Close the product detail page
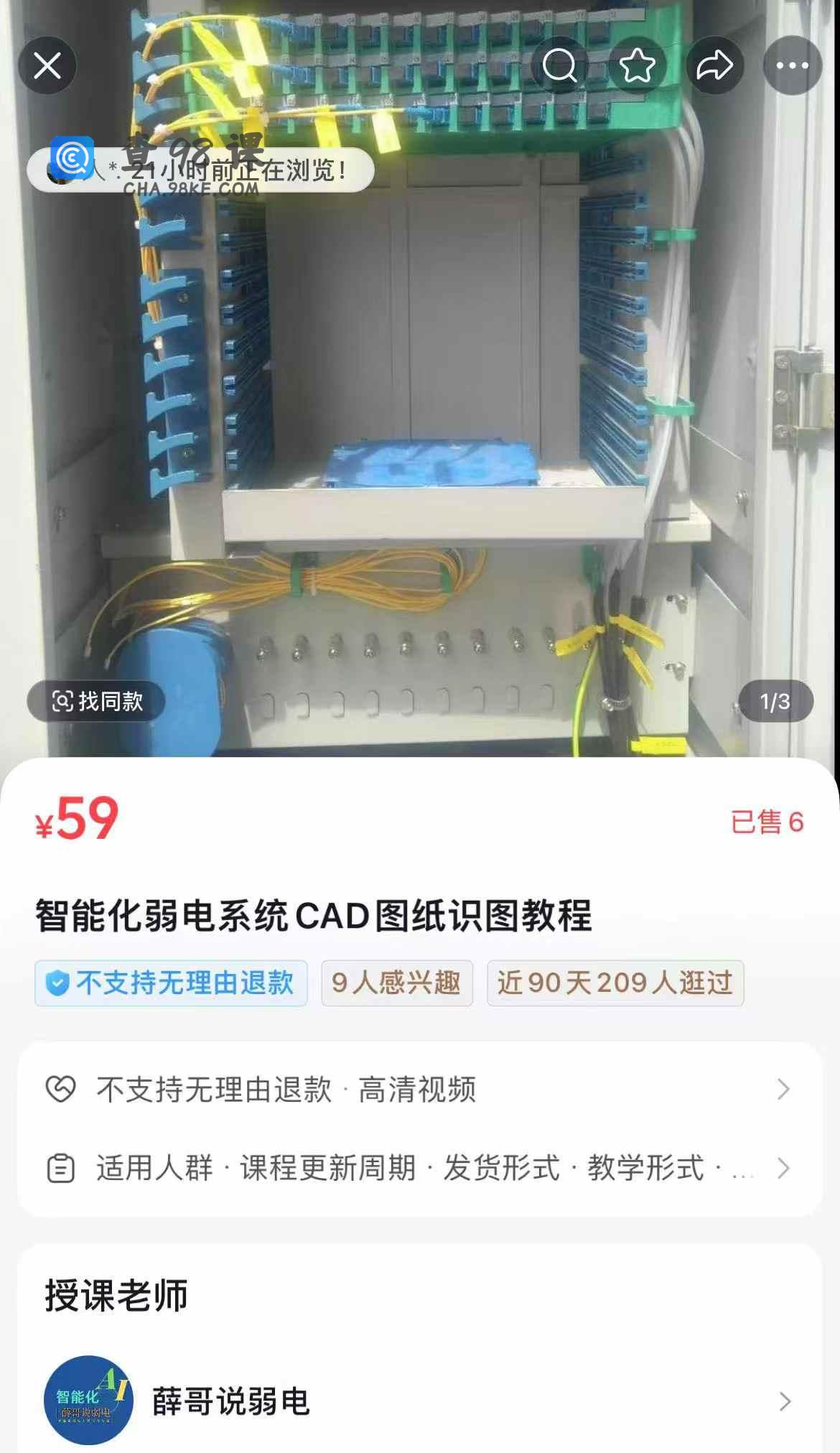The height and width of the screenshot is (1453, 840). click(x=47, y=66)
